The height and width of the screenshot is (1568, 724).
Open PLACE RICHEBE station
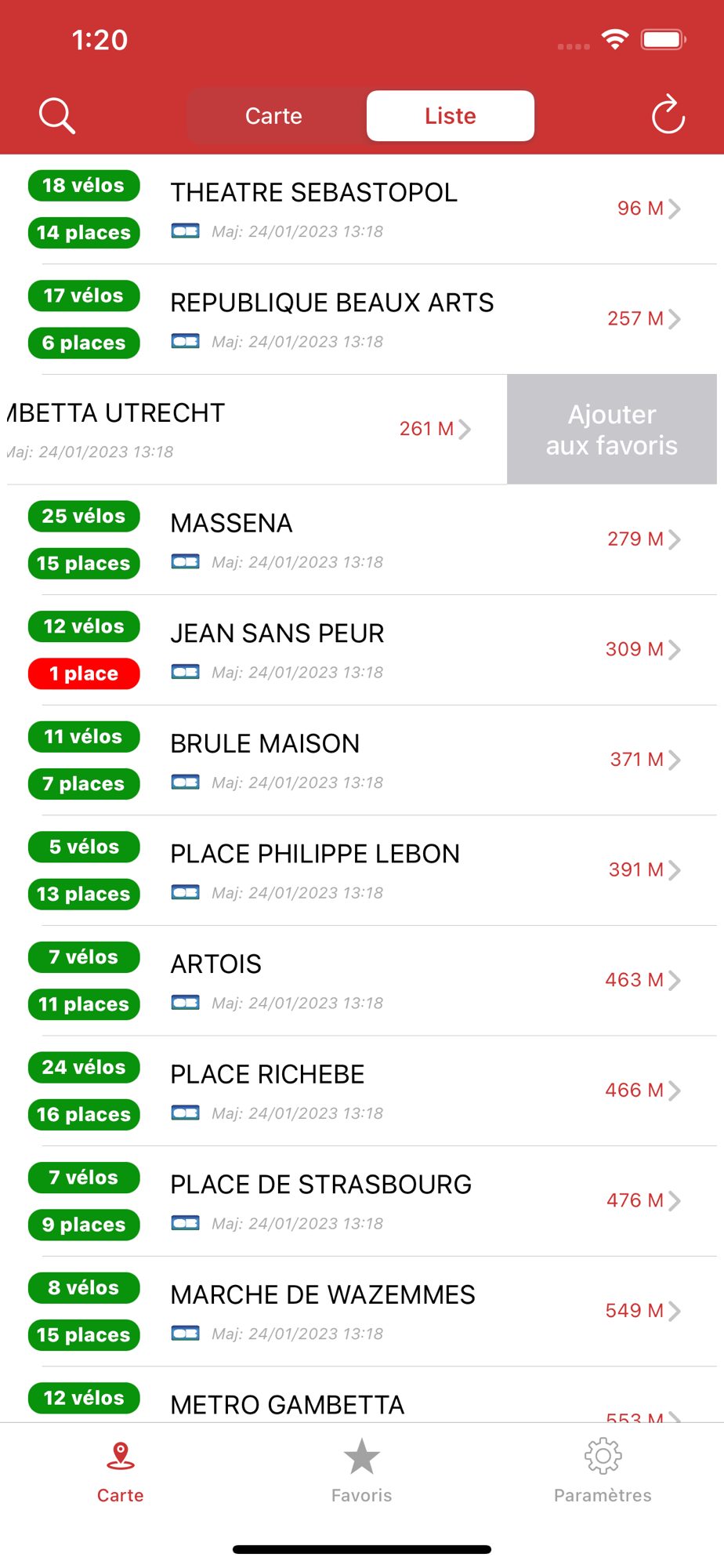362,1091
